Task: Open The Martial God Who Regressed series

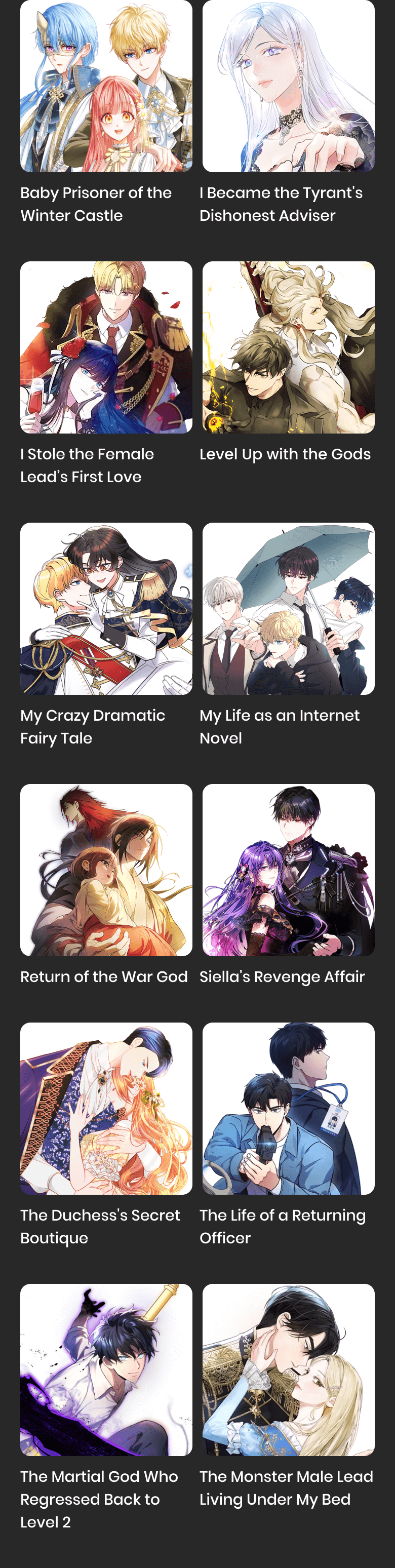Action: (106, 1369)
